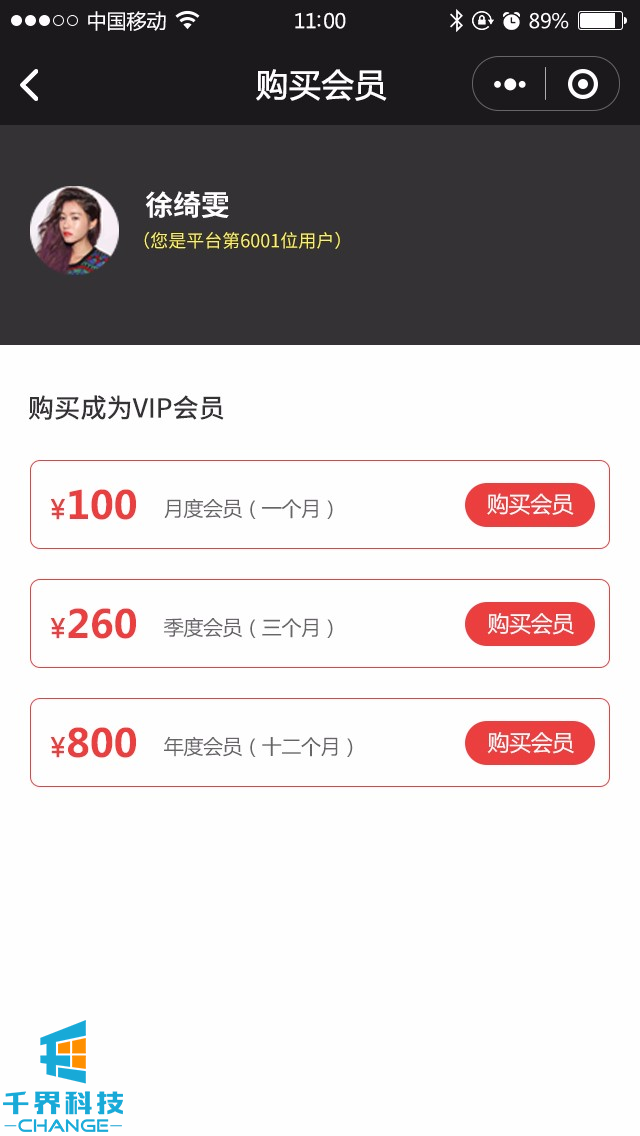Open the mini program more-options menu

coord(510,85)
